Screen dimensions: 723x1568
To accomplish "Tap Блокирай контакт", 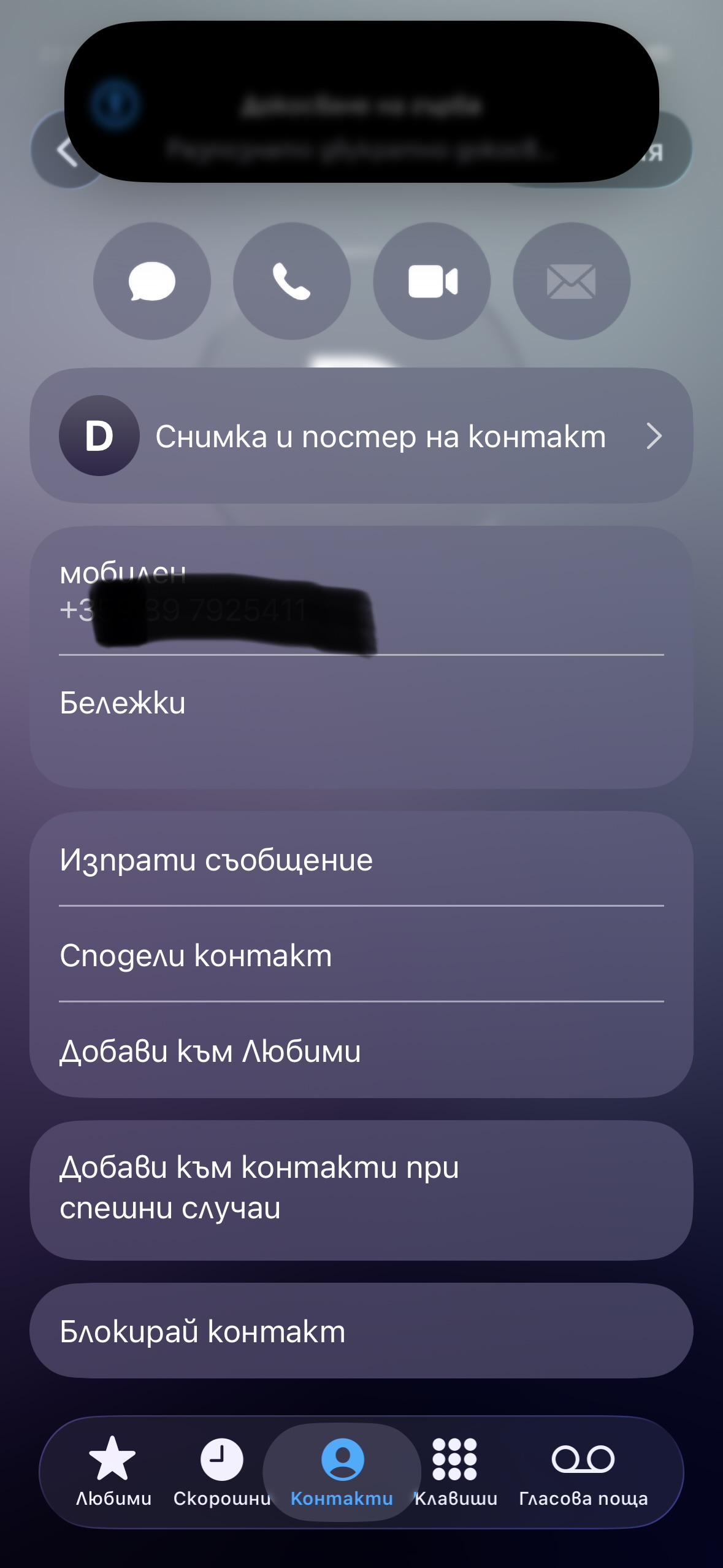I will tap(361, 1331).
